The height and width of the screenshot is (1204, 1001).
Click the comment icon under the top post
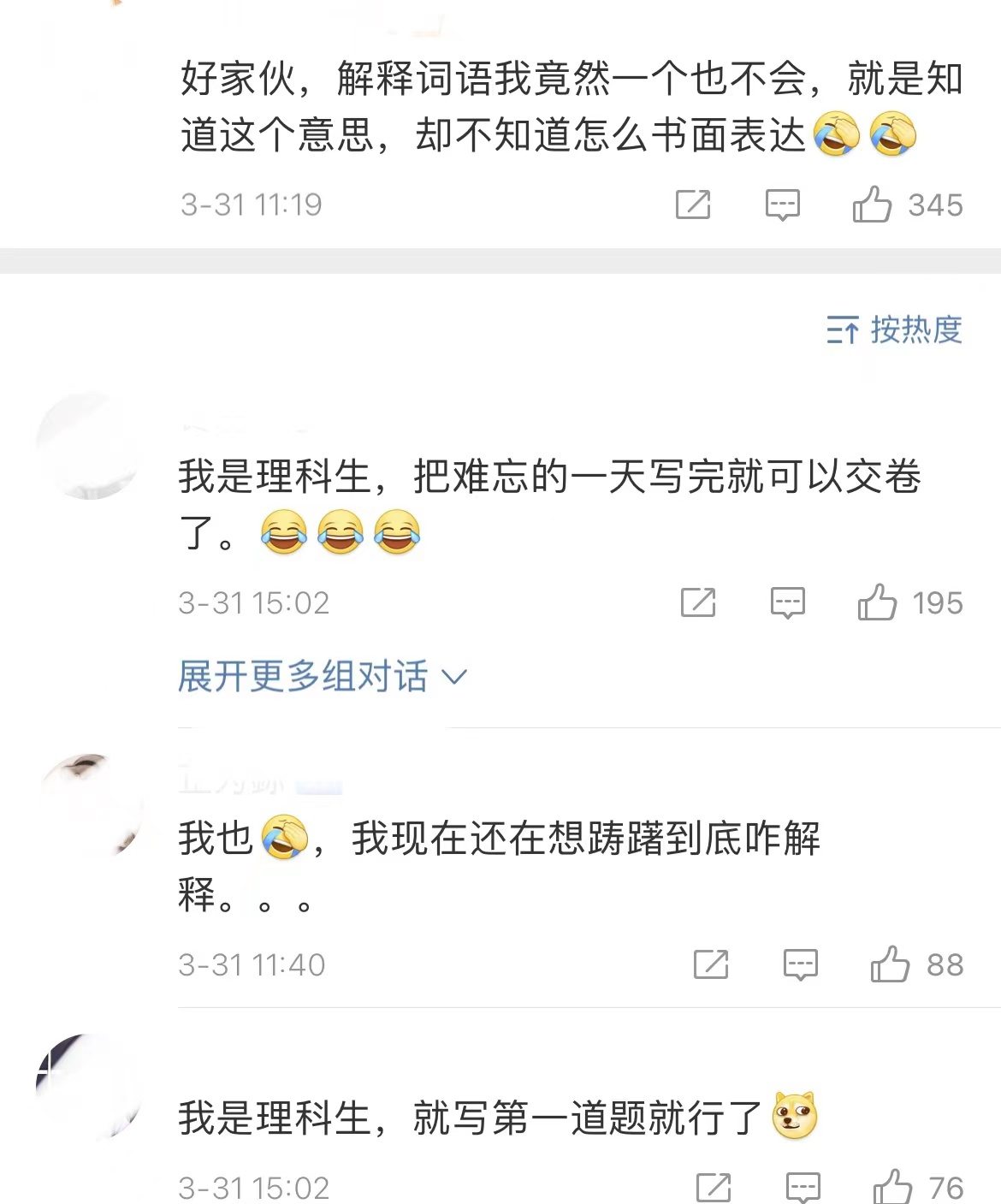tap(784, 205)
